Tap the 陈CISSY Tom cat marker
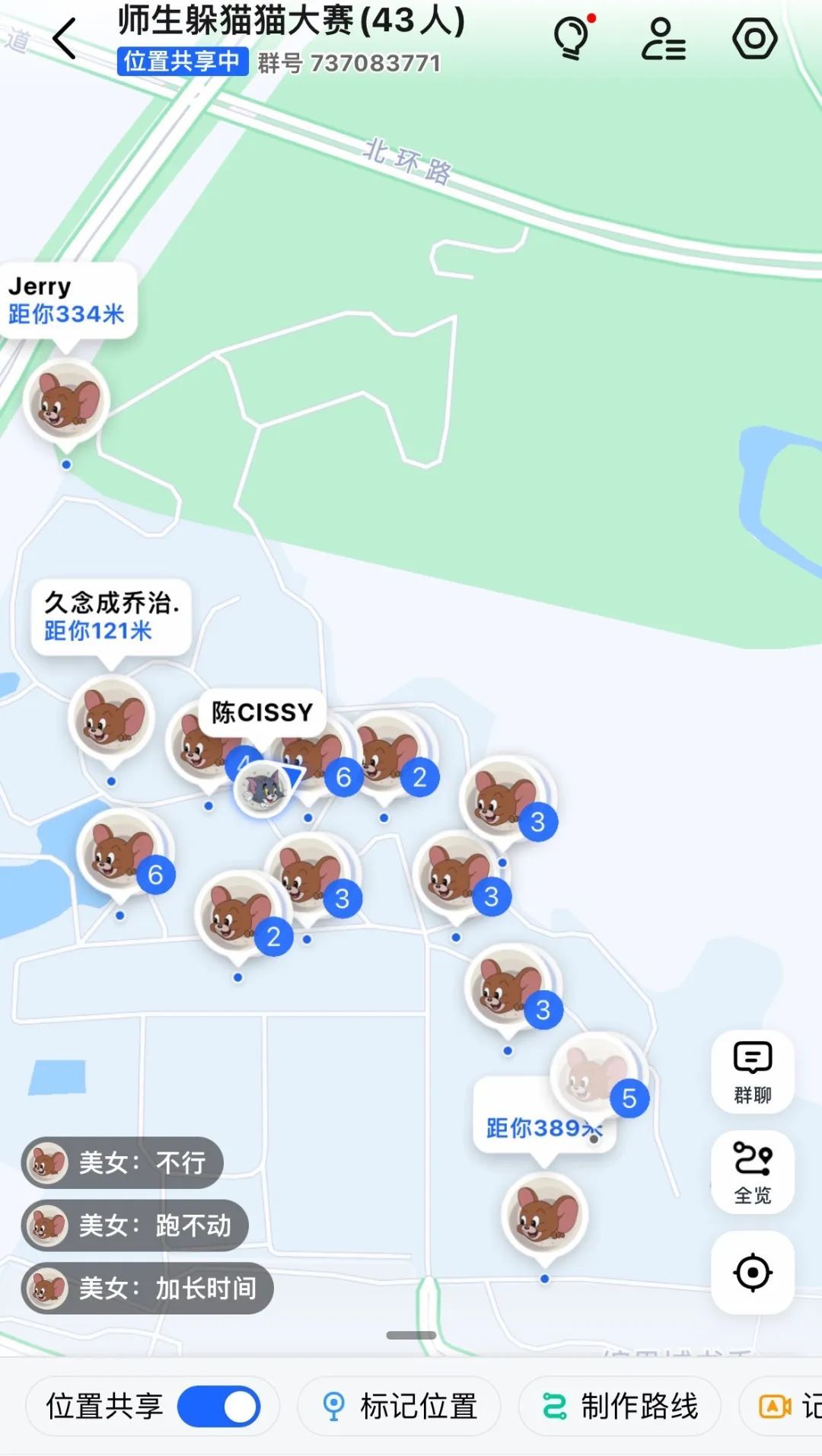This screenshot has width=822, height=1456. (x=262, y=789)
